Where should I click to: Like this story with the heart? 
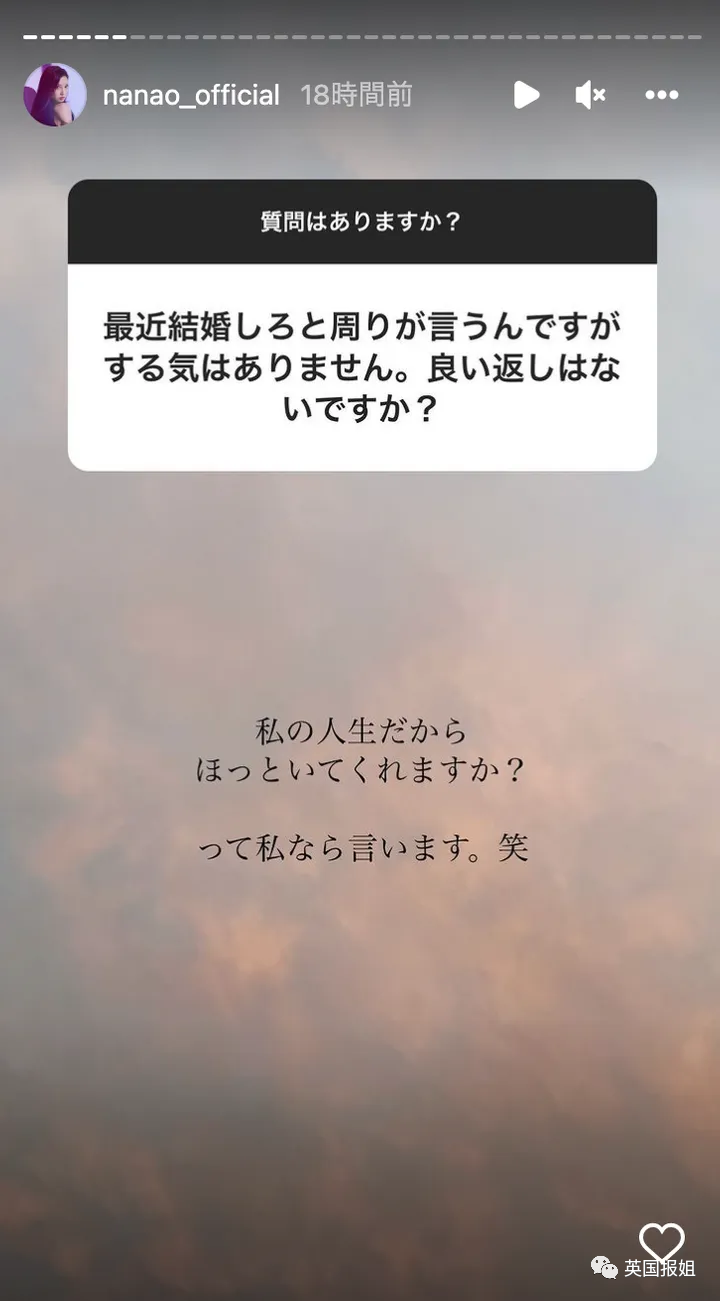[x=662, y=1242]
